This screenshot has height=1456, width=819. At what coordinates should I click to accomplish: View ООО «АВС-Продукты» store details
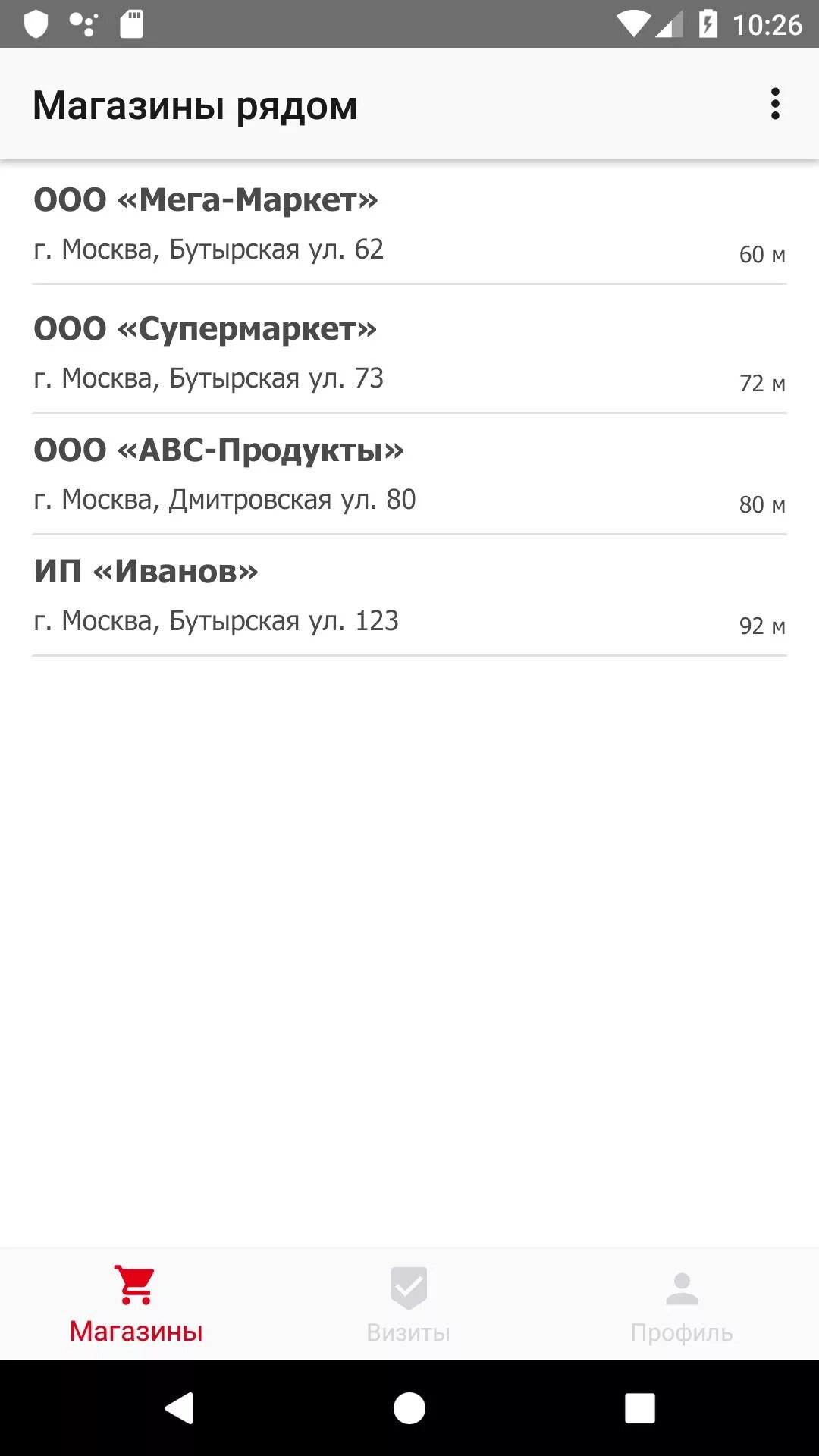click(409, 474)
